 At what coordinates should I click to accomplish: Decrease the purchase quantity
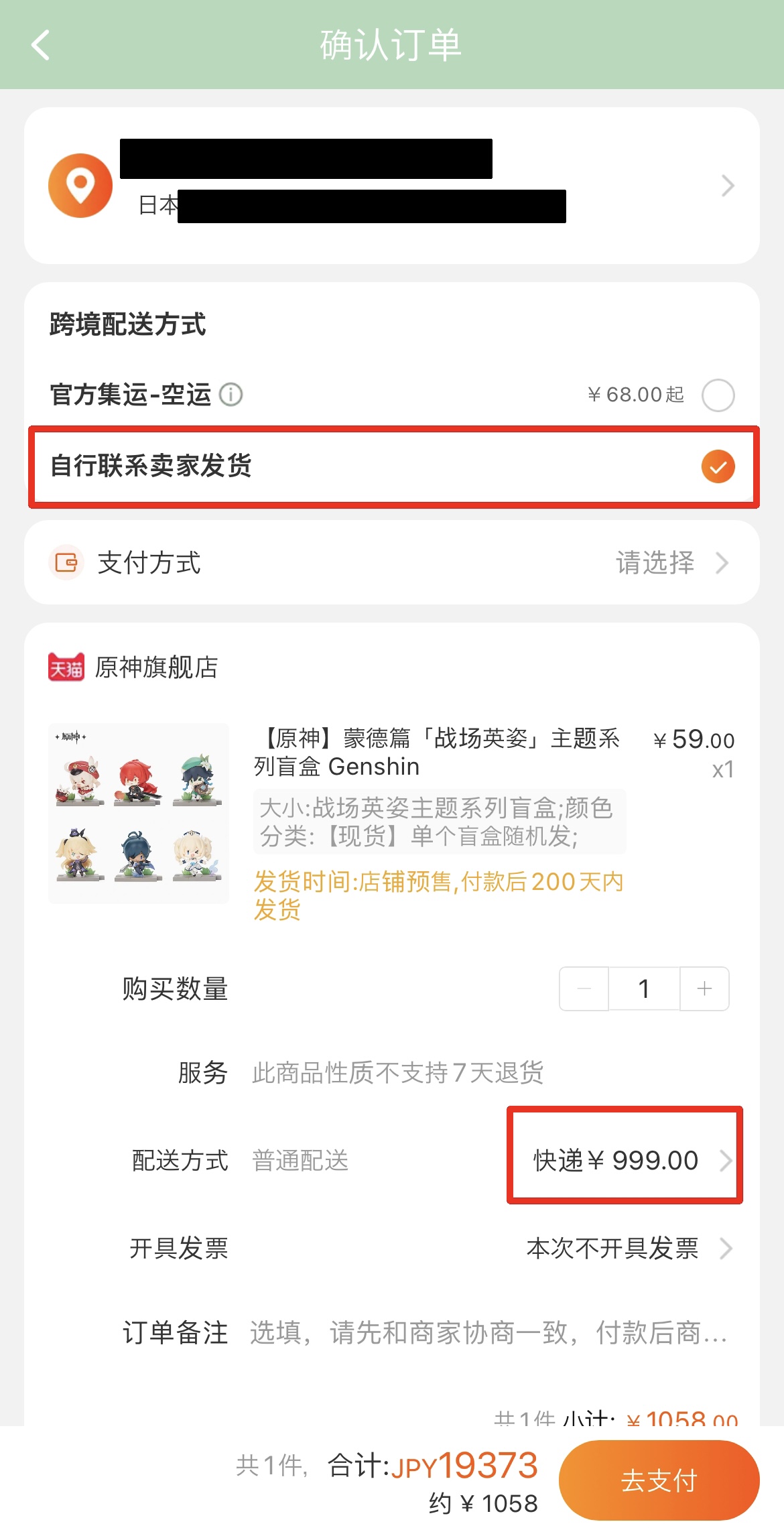click(x=584, y=988)
